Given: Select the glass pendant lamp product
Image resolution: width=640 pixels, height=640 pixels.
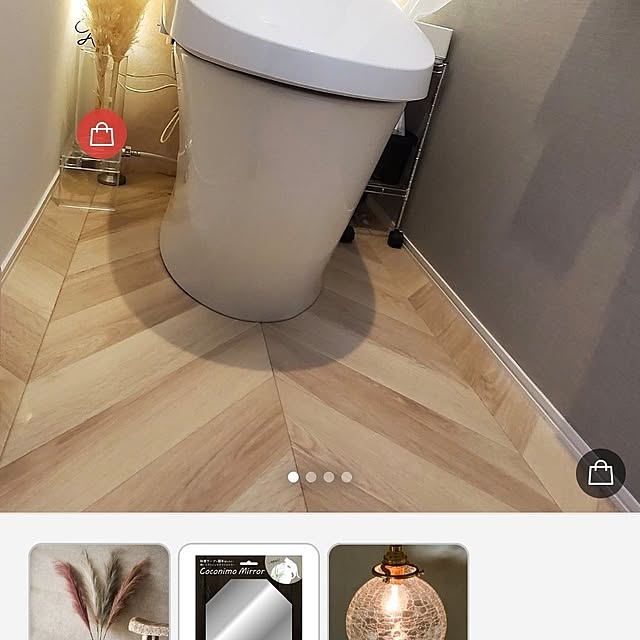Looking at the screenshot, I should [x=398, y=592].
